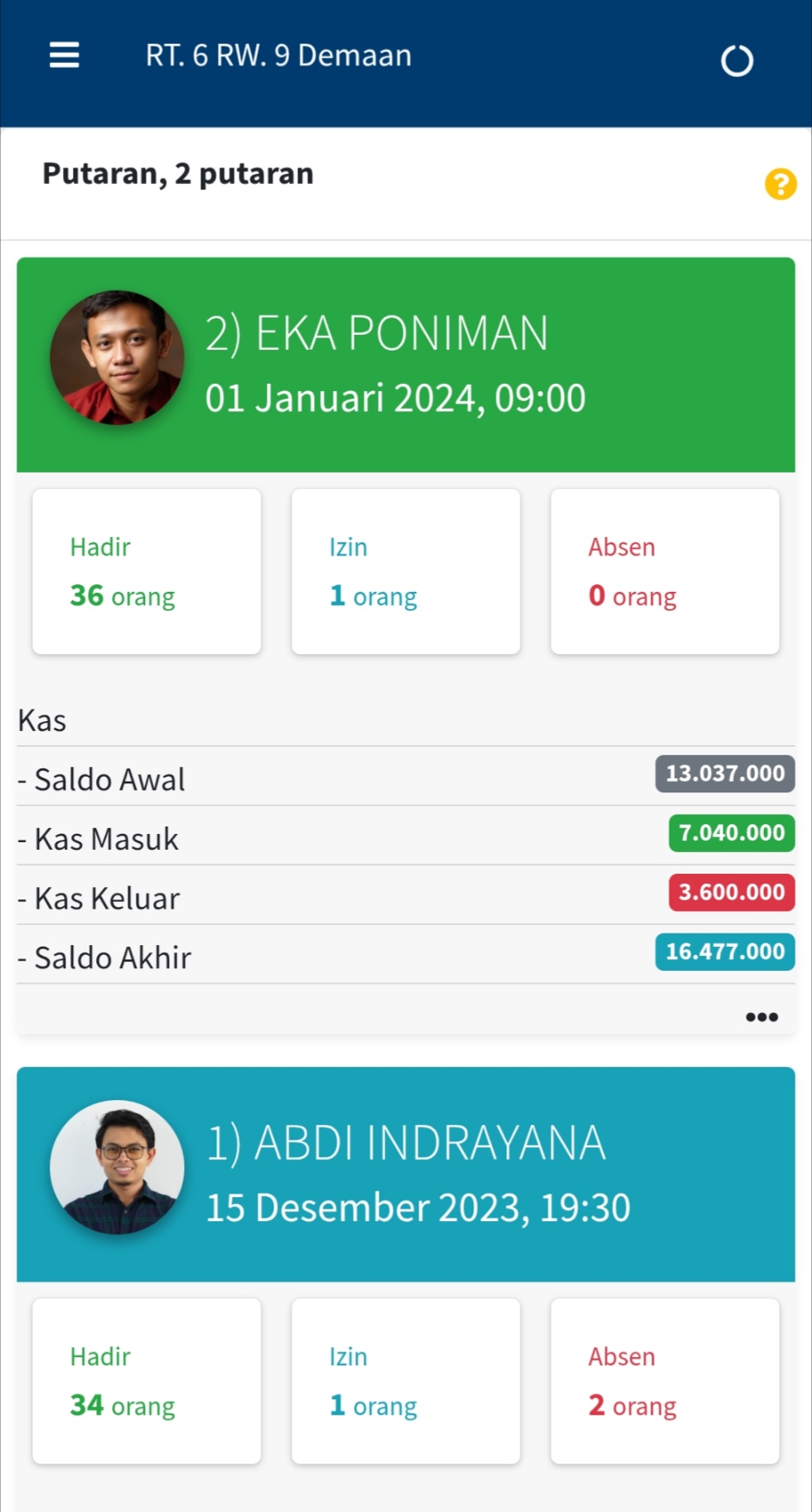The width and height of the screenshot is (812, 1512).
Task: View Izin 1 orang in Eka Poniman's round
Action: click(405, 571)
